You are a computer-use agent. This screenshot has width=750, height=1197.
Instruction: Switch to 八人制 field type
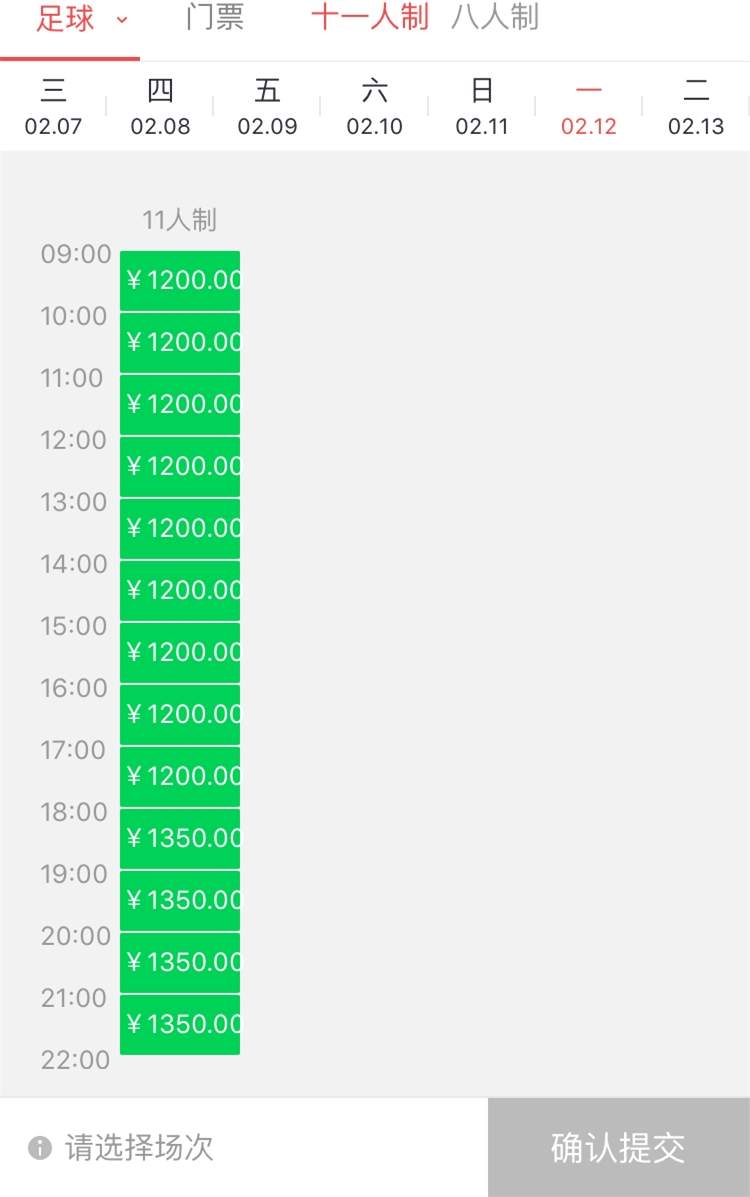[494, 18]
